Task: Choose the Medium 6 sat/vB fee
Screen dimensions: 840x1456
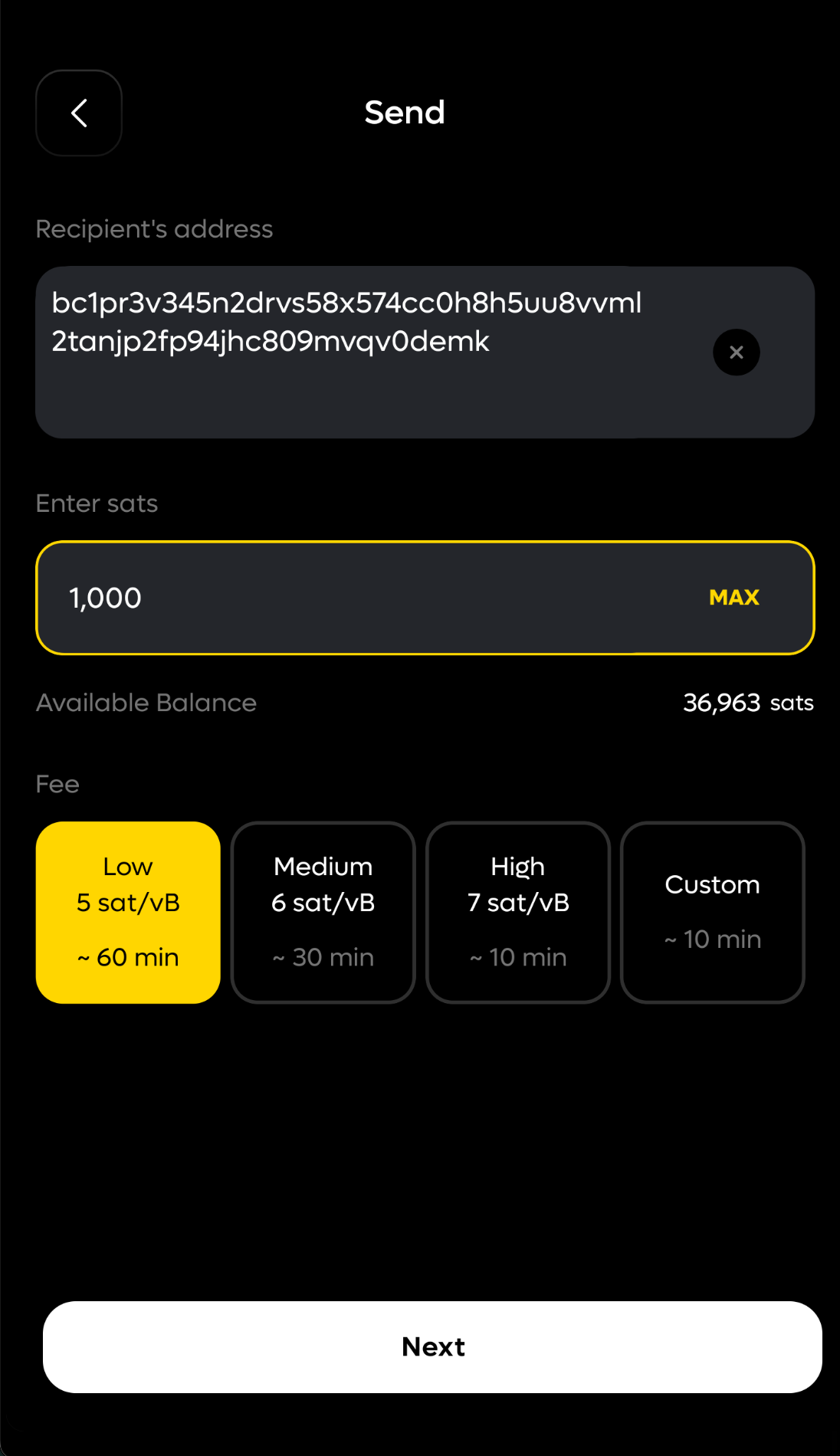Action: pos(323,912)
